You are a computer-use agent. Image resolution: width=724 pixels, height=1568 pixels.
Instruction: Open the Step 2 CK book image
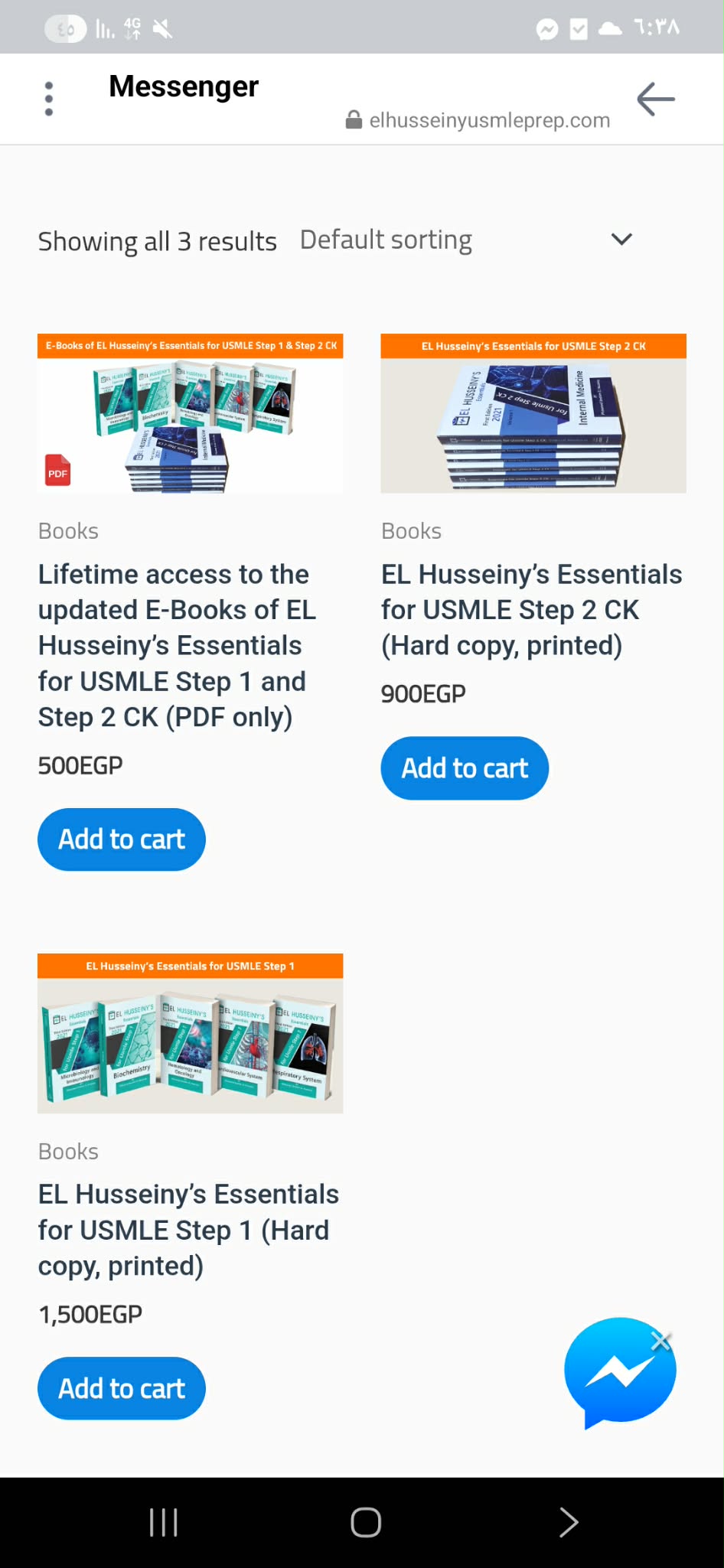pos(533,414)
